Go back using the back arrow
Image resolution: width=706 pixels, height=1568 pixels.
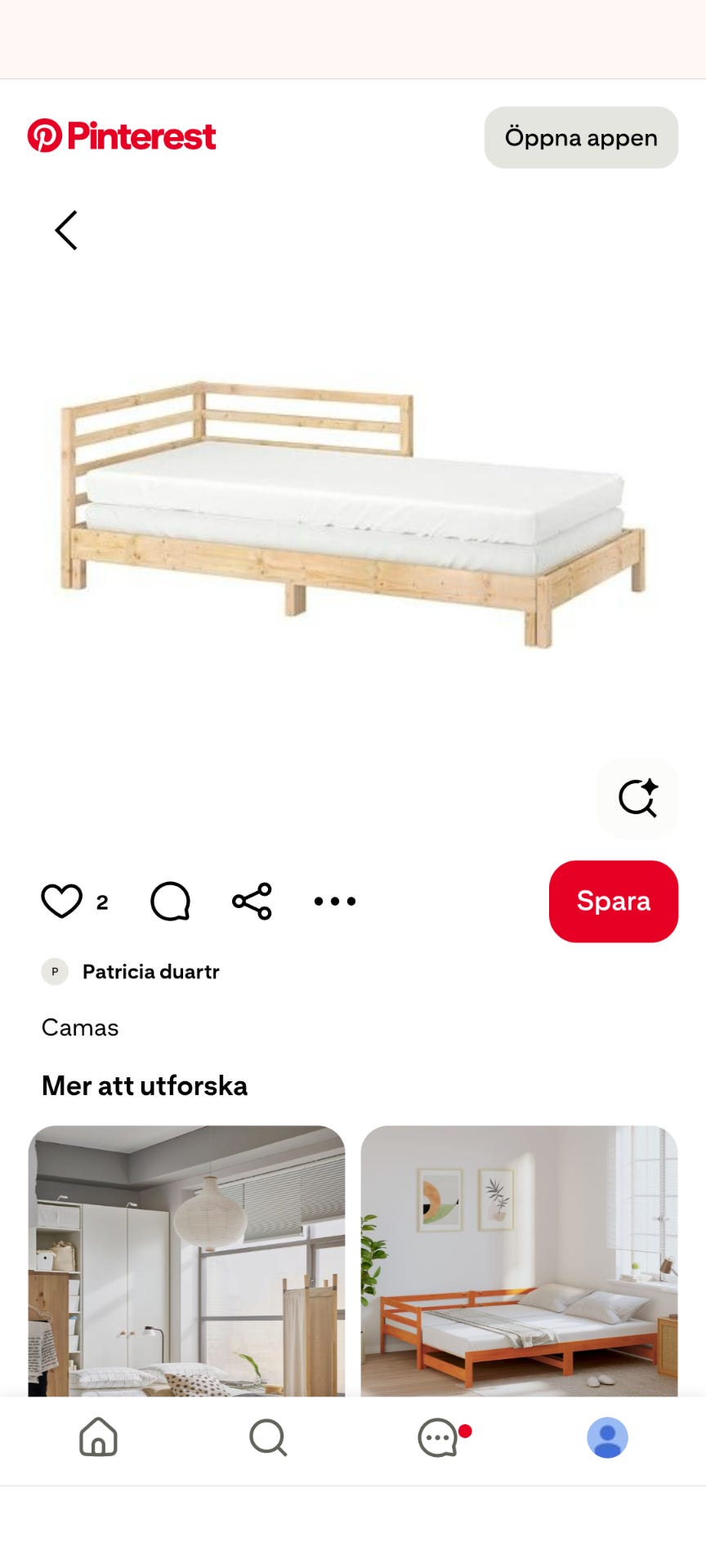click(66, 230)
